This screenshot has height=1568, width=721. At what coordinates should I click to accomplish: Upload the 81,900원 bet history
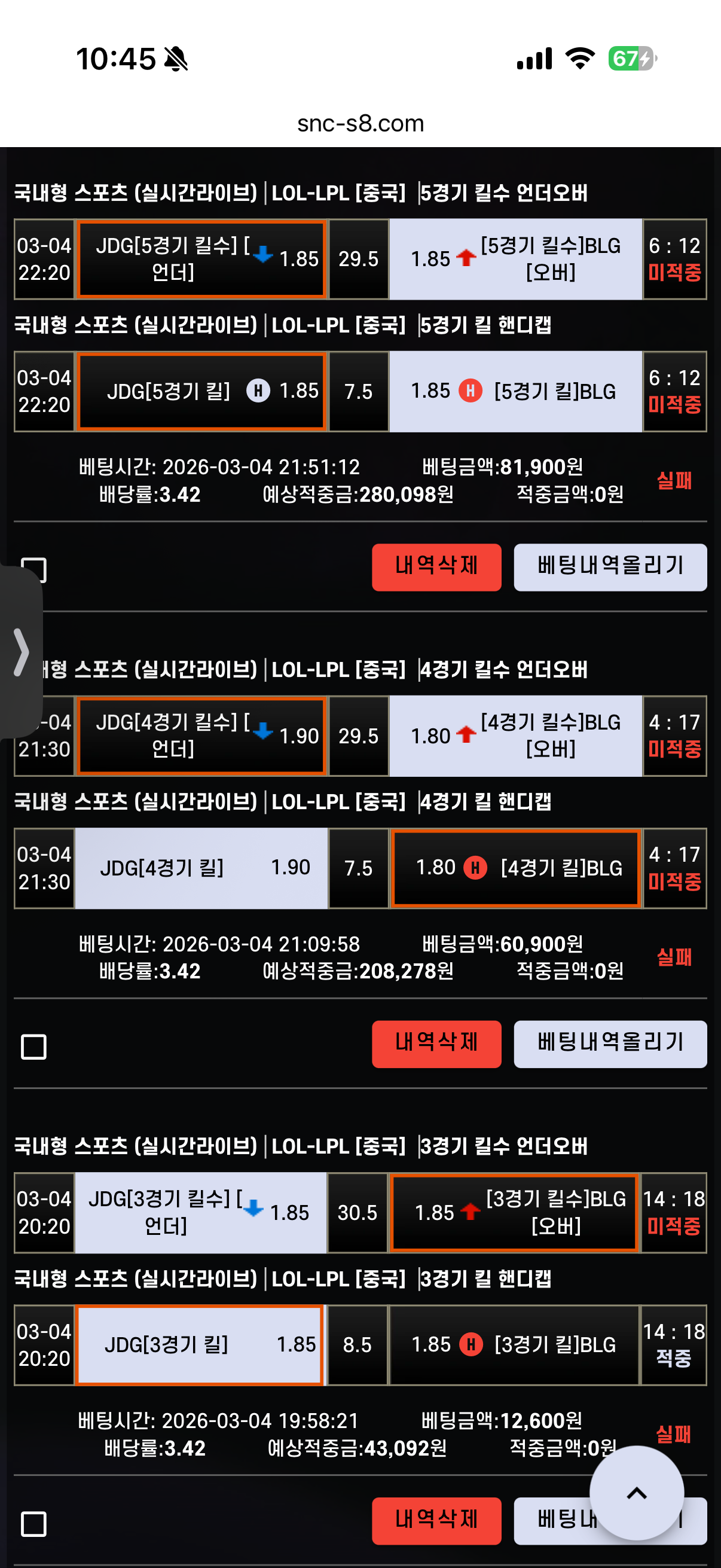[x=610, y=567]
